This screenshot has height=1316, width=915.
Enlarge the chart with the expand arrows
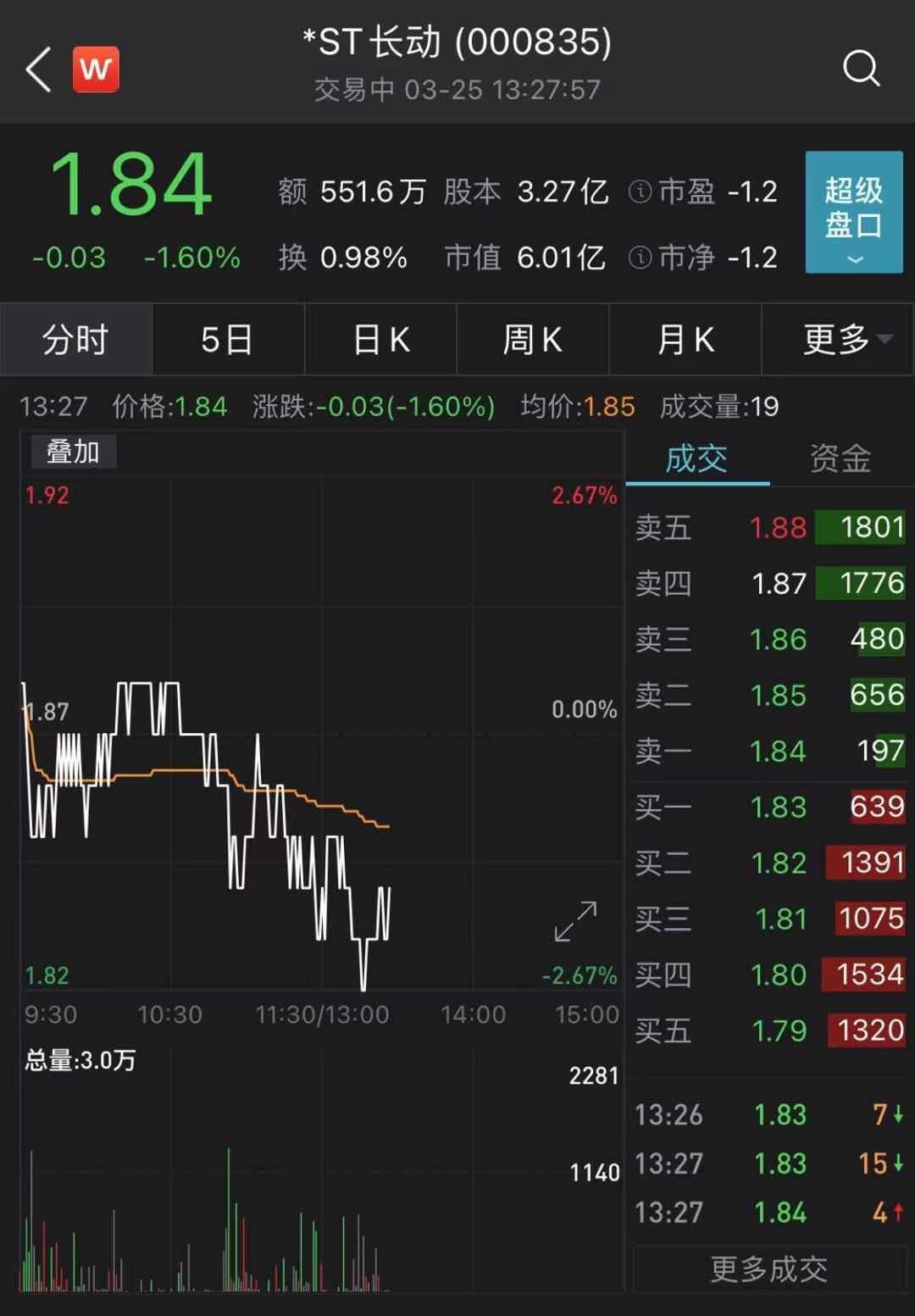point(575,921)
